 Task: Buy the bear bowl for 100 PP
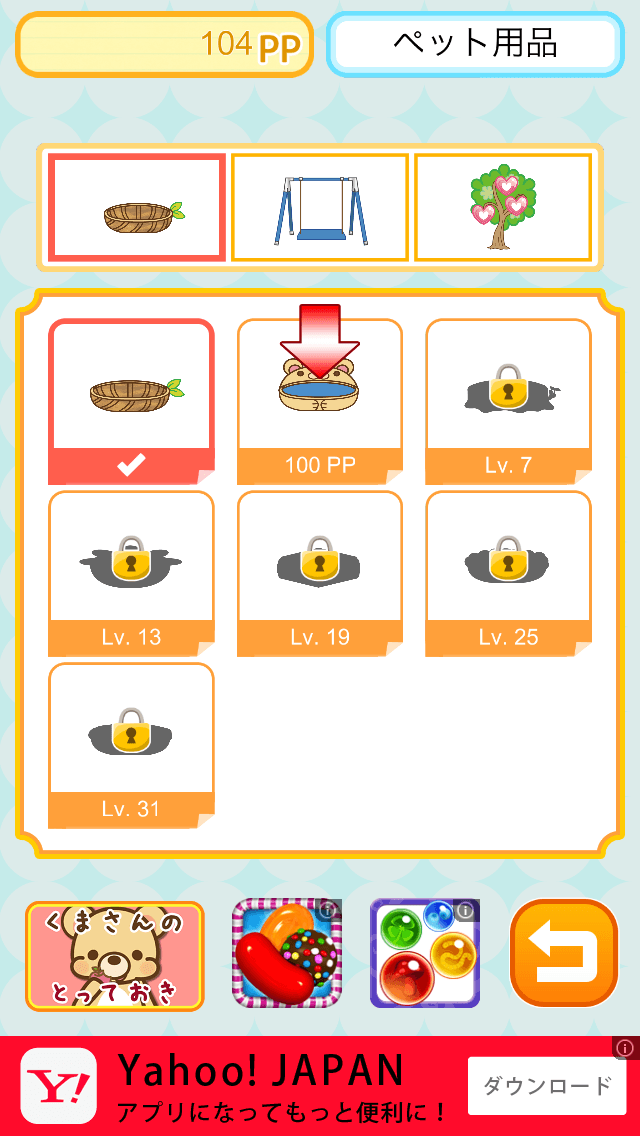click(320, 400)
